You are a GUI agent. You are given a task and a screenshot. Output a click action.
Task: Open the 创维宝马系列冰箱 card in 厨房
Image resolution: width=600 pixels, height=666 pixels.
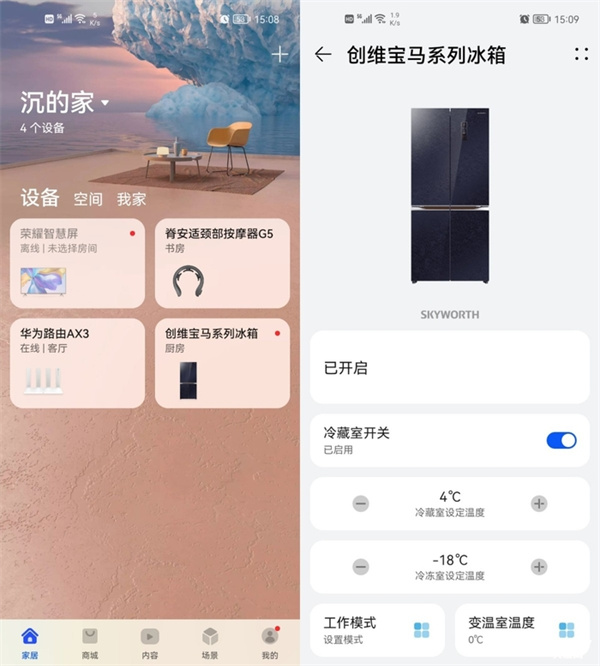coord(222,363)
